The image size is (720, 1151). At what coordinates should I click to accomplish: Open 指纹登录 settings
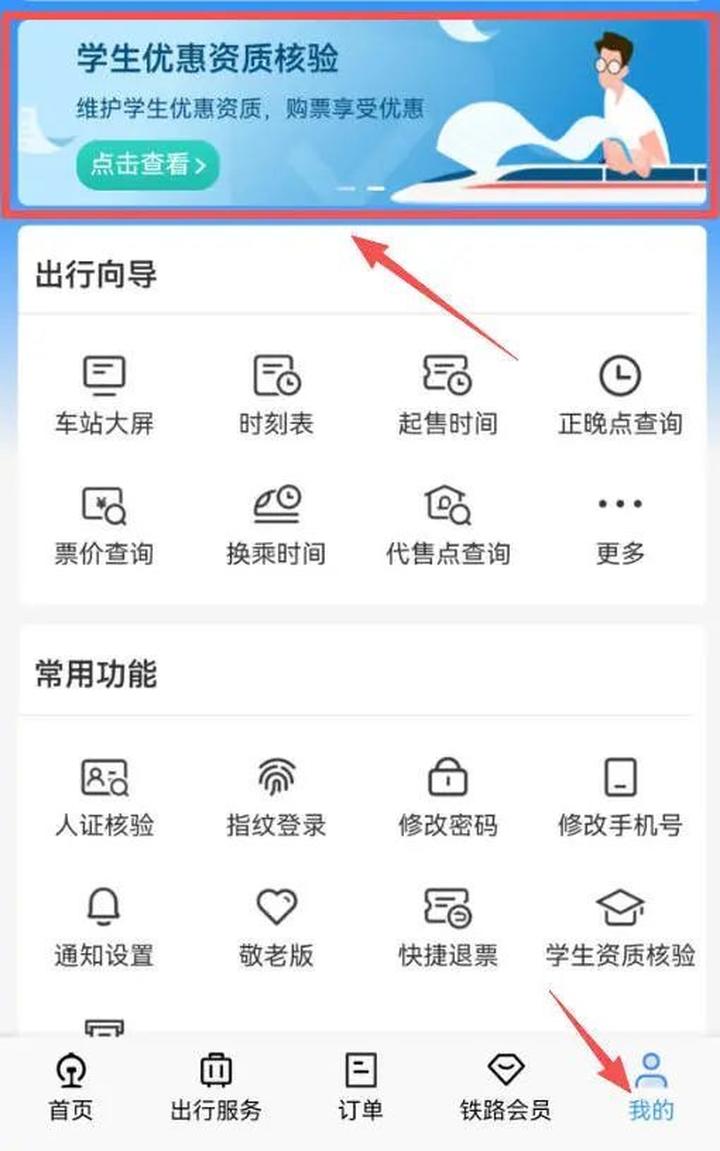[276, 796]
